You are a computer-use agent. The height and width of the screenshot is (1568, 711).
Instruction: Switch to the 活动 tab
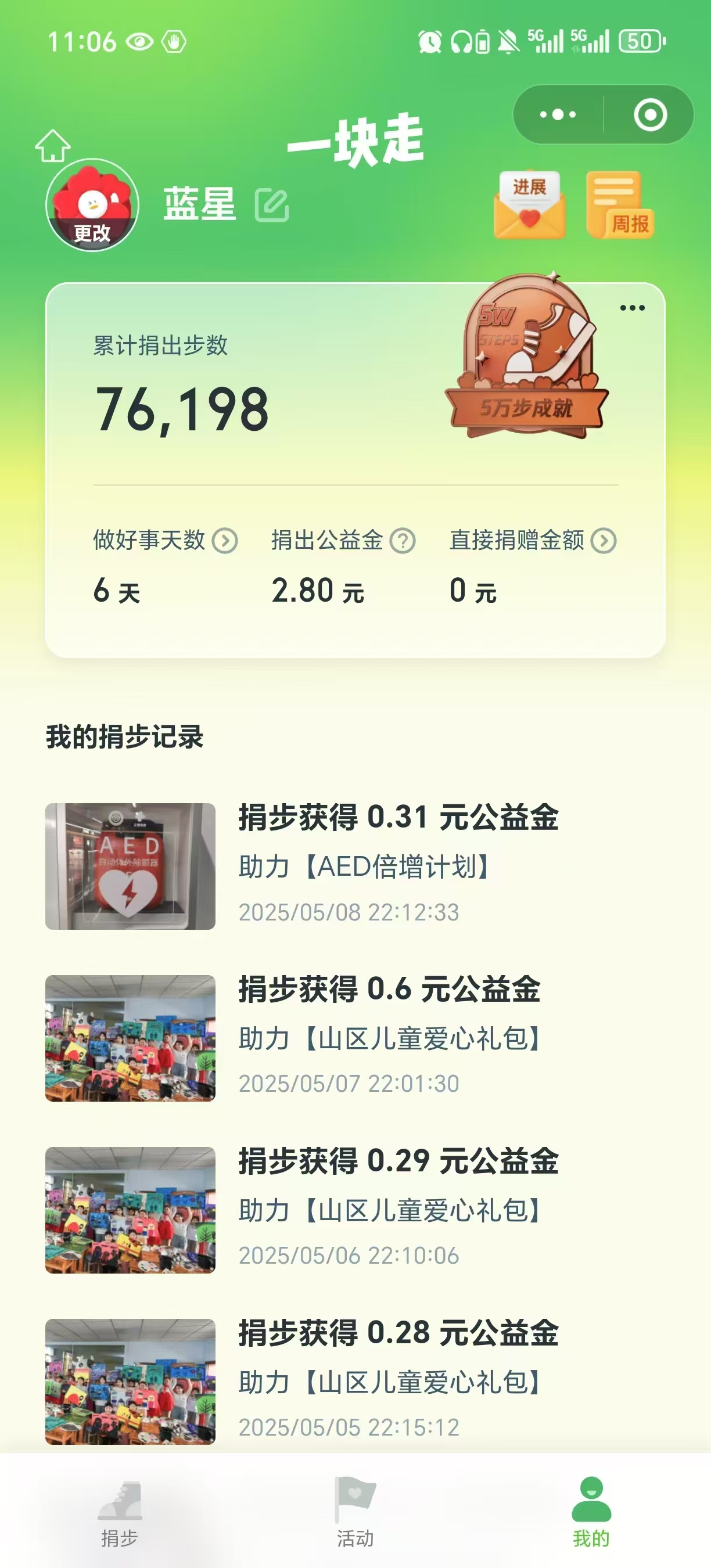[x=355, y=1513]
